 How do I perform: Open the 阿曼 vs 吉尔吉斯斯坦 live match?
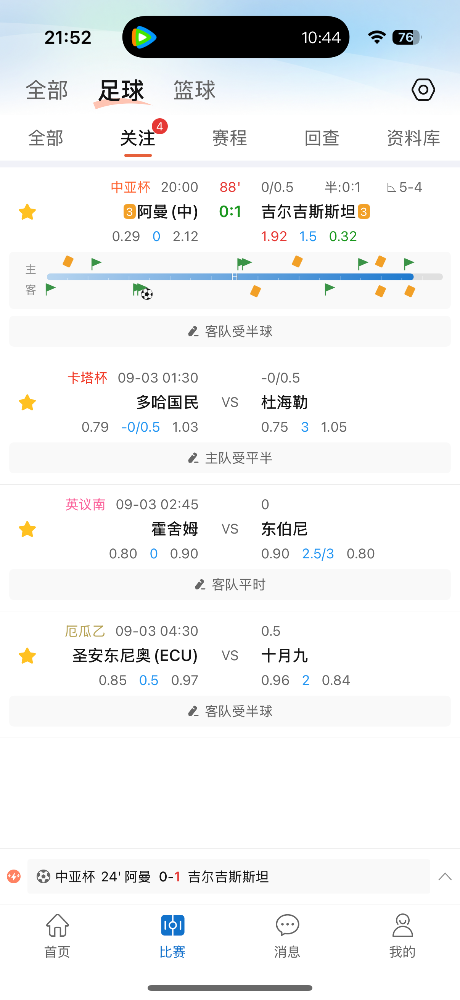(230, 212)
